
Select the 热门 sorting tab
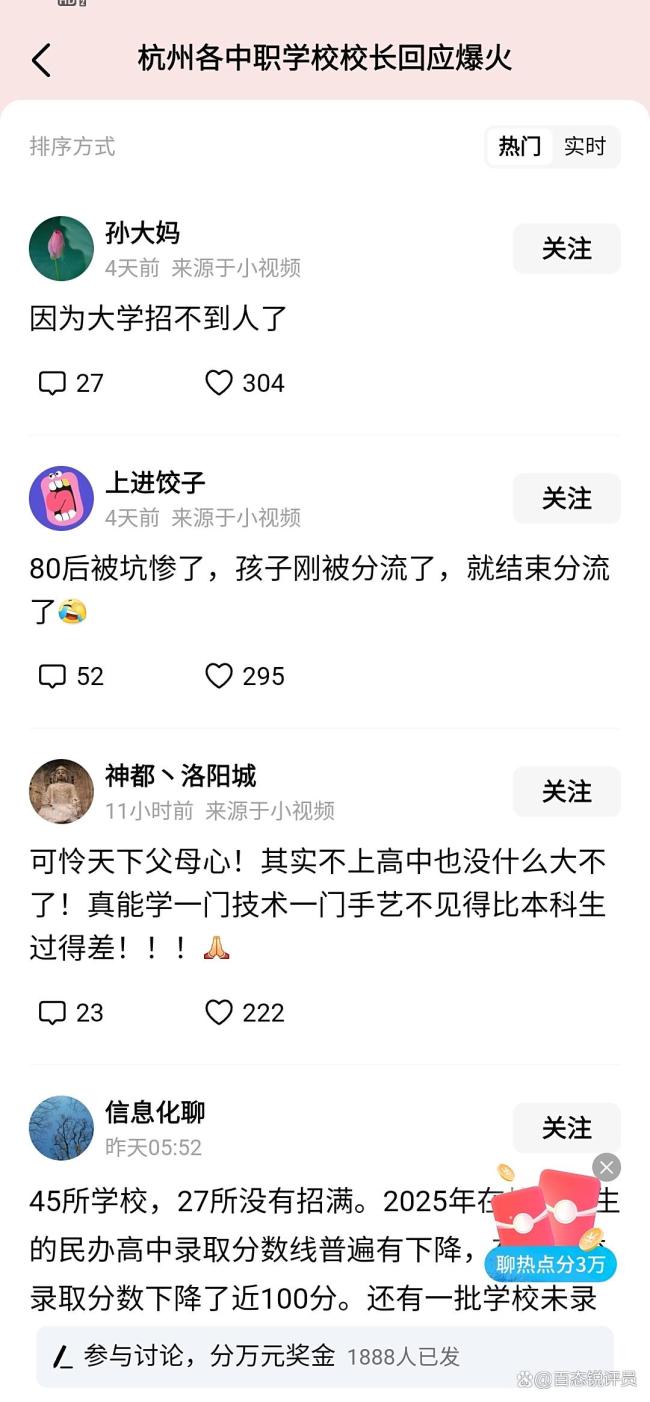pyautogui.click(x=519, y=147)
